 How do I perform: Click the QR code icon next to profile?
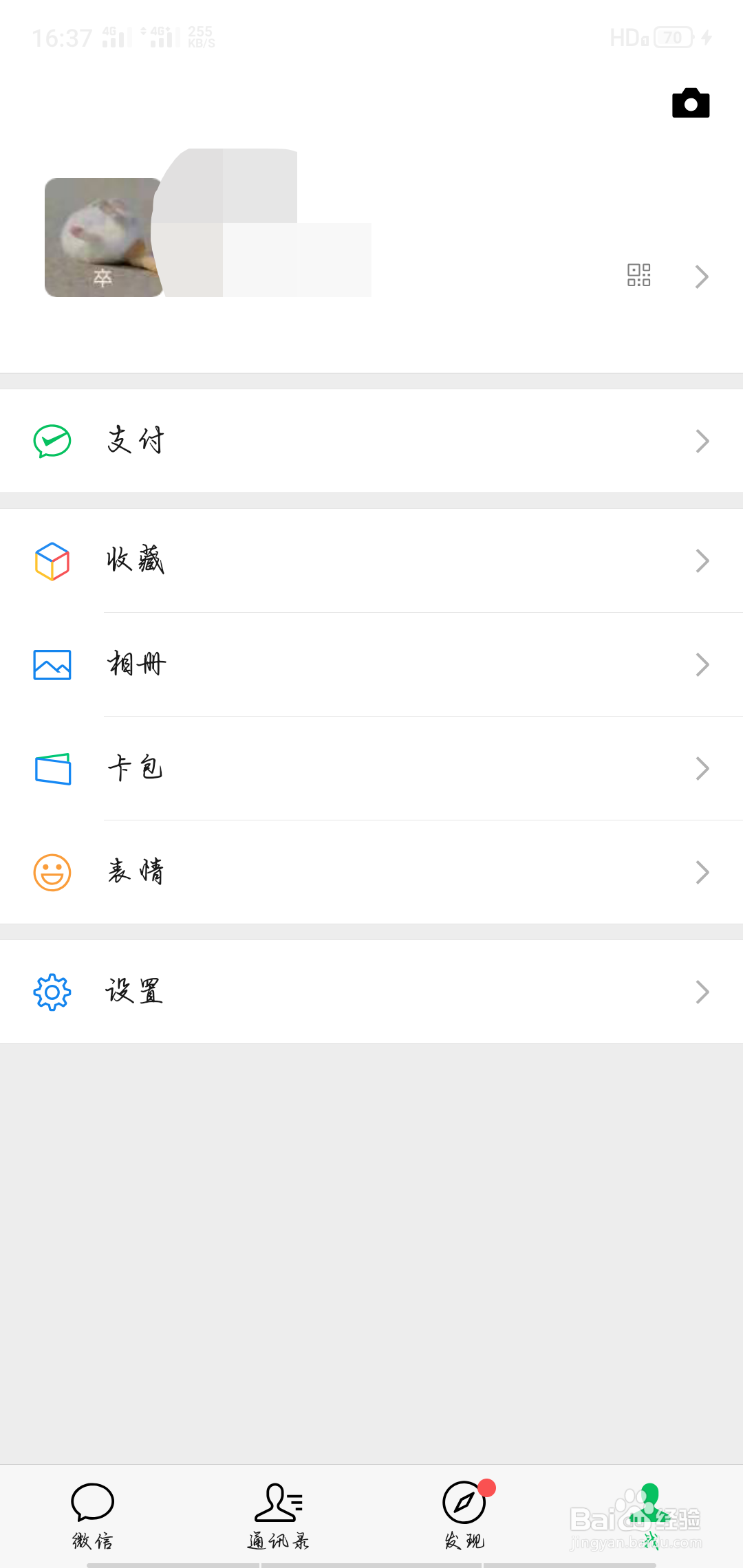[x=639, y=274]
